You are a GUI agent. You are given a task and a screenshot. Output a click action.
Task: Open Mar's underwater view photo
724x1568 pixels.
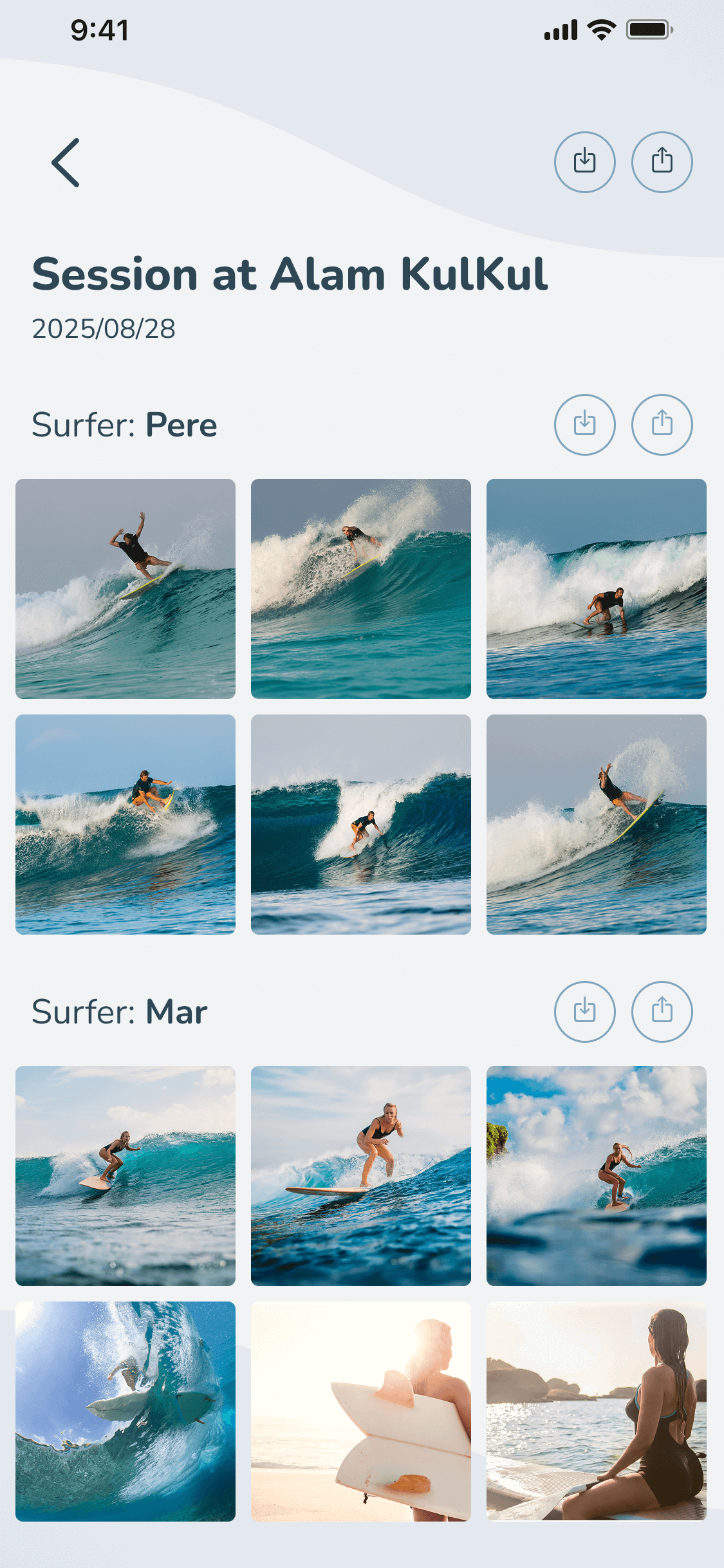pyautogui.click(x=125, y=1412)
